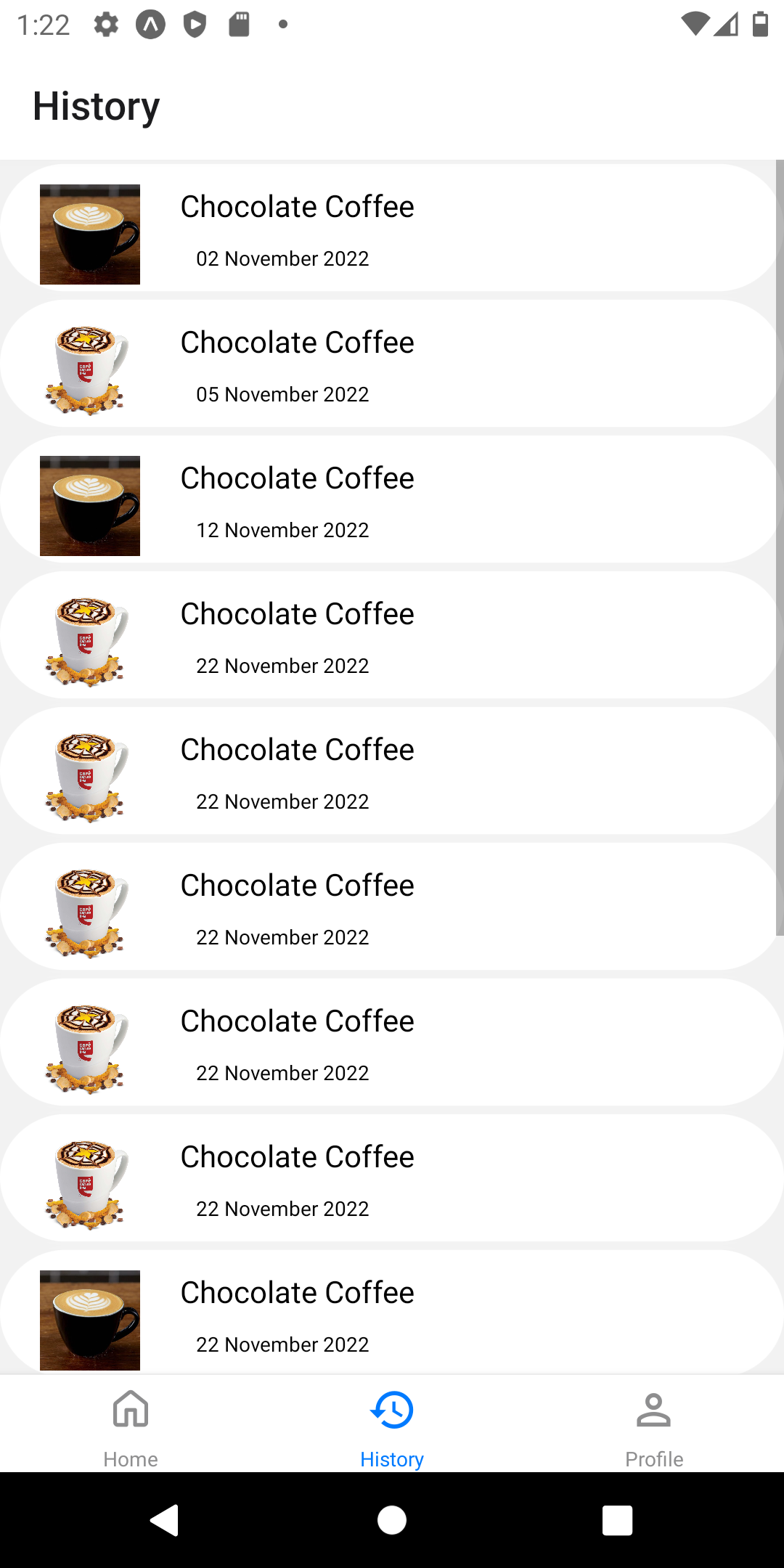Tap the battery icon in the status bar
Viewport: 784px width, 1568px height.
coord(760,24)
